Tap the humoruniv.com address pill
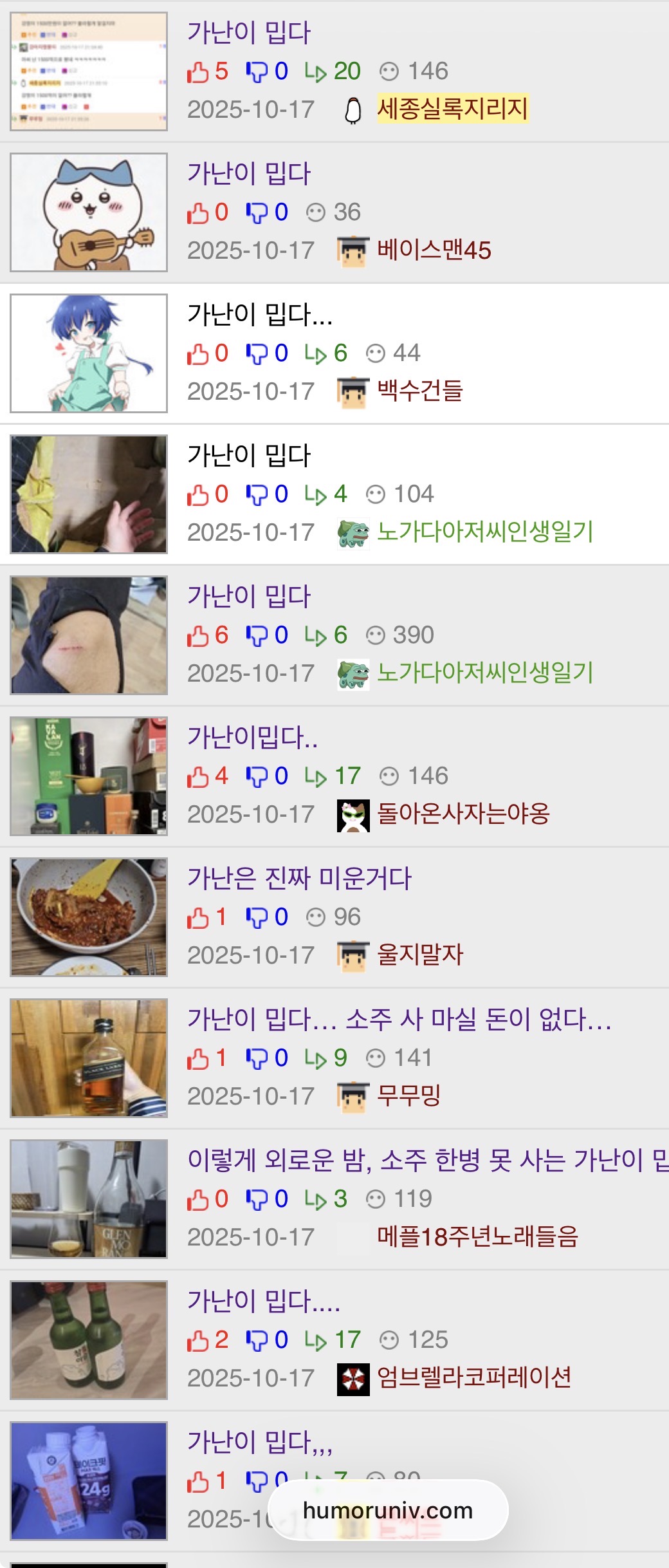 click(387, 1510)
